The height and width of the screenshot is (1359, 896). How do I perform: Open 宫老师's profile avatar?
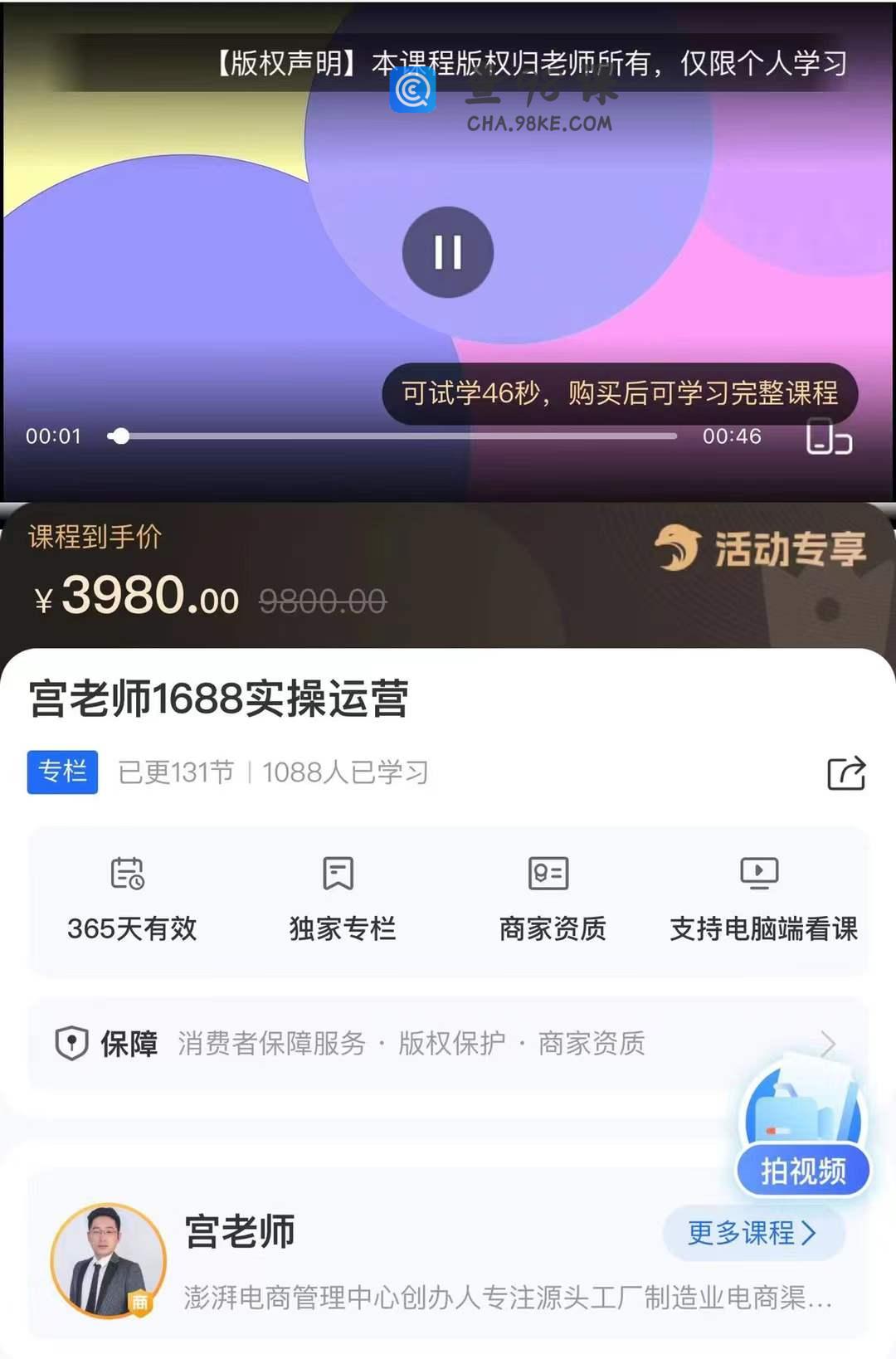point(108,1261)
